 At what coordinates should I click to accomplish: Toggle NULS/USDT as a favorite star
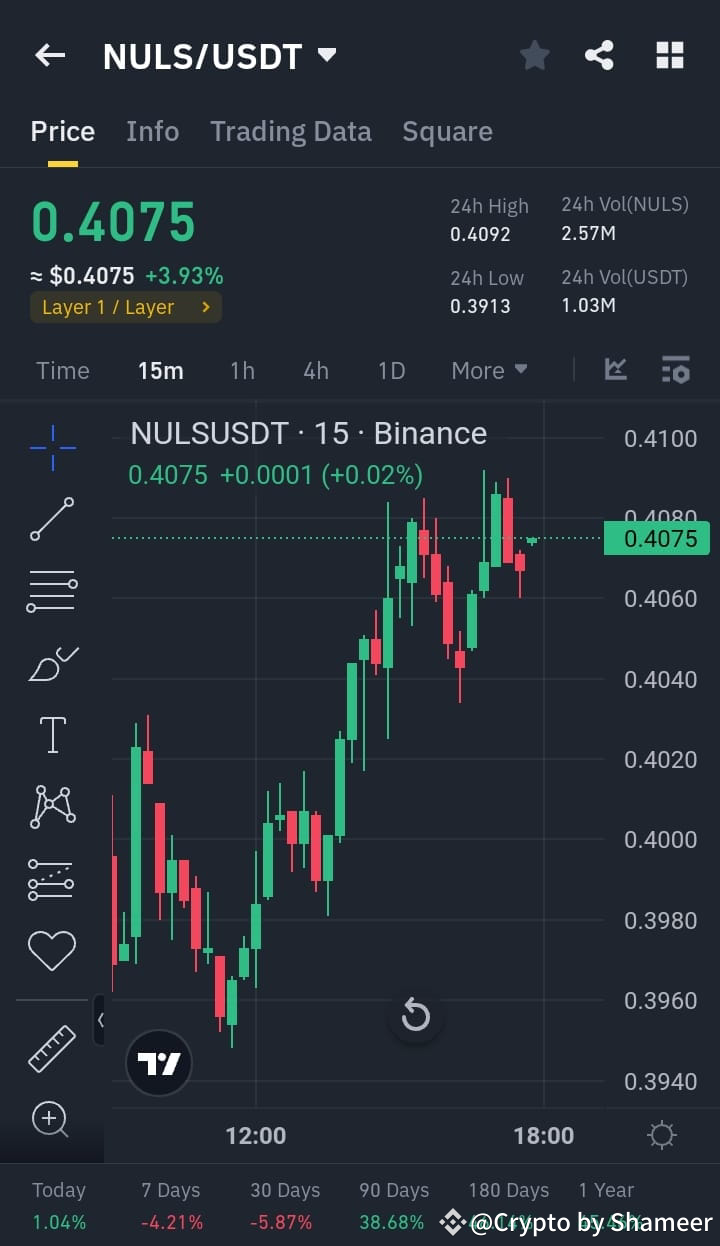(534, 55)
